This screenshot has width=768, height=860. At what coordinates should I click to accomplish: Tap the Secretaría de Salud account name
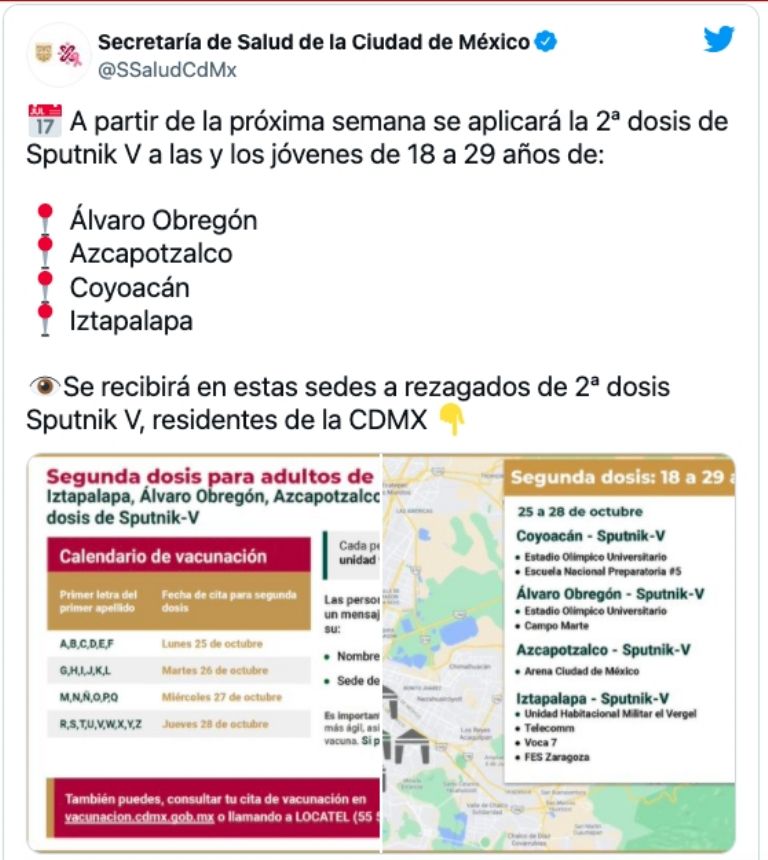tap(314, 42)
